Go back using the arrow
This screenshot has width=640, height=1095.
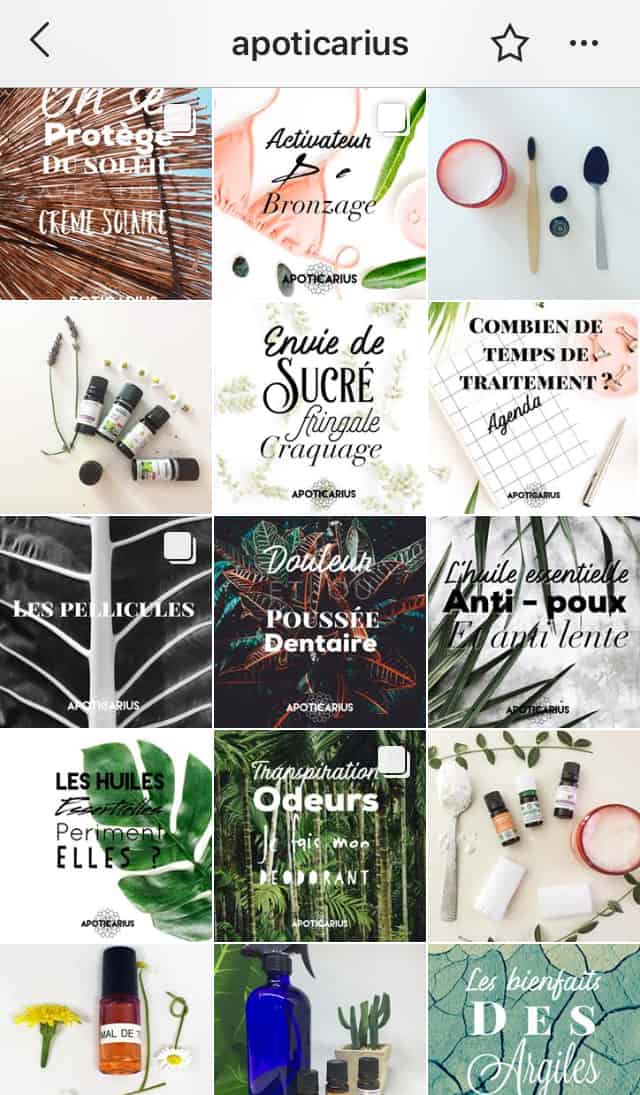pos(40,41)
